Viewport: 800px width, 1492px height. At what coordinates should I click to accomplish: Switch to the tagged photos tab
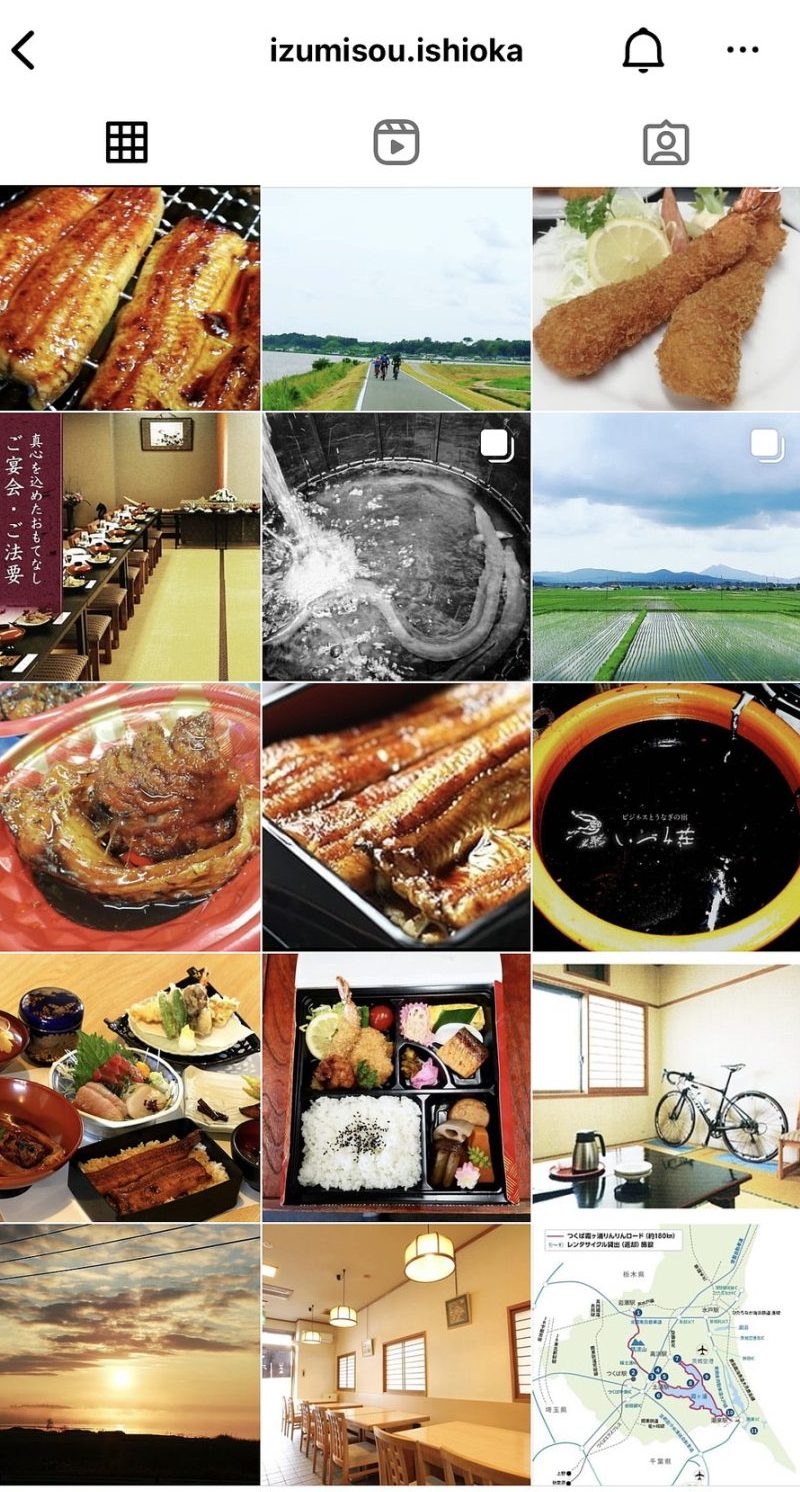(666, 143)
